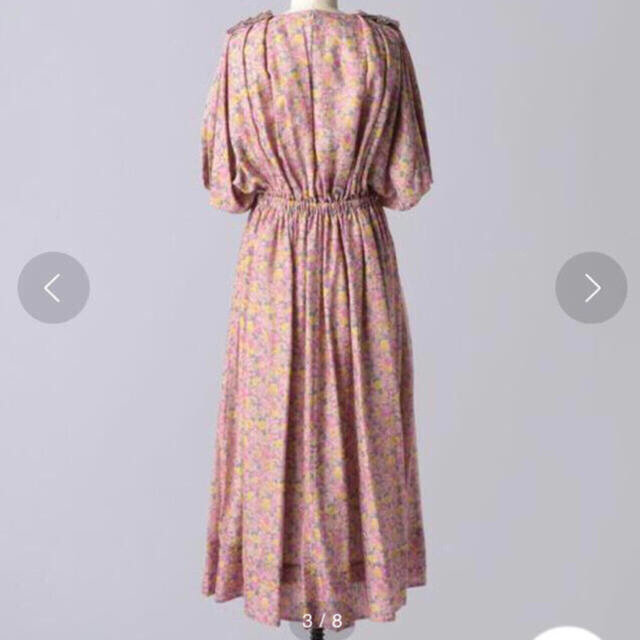This screenshot has height=640, width=640.
Task: Open the dress photo full screen
Action: tap(315, 330)
